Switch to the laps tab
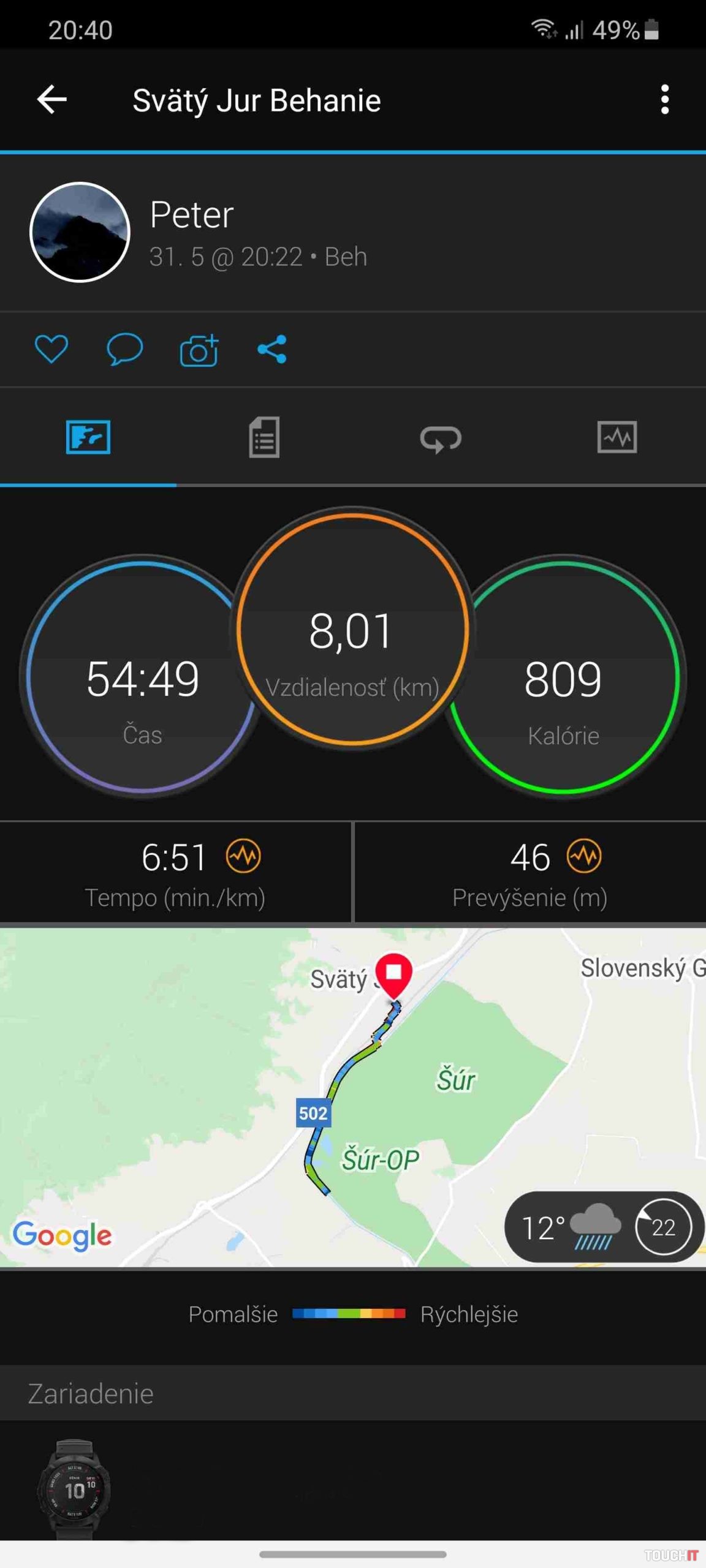The image size is (706, 1568). pos(441,439)
